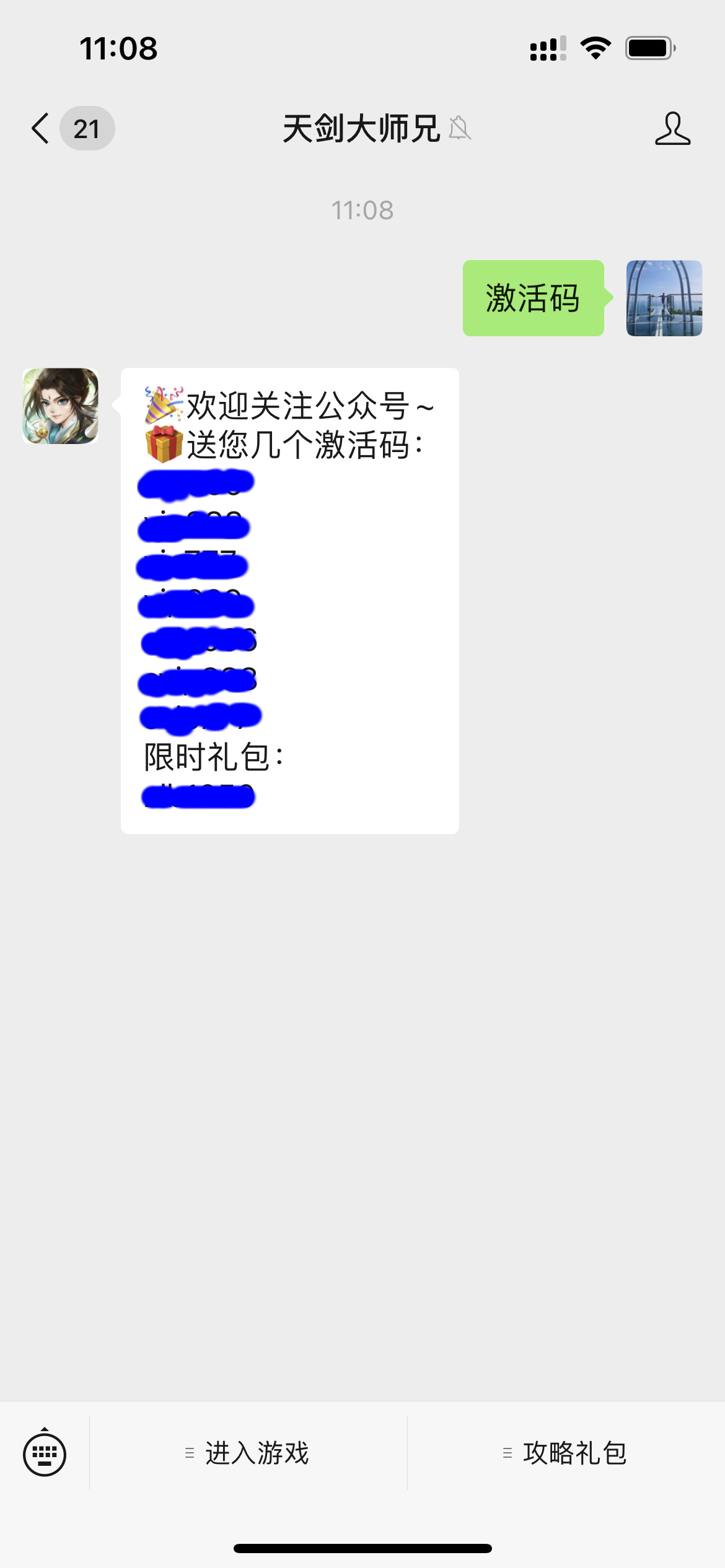Tap the 11:08 timestamp above the messages
This screenshot has width=725, height=1568.
point(362,211)
